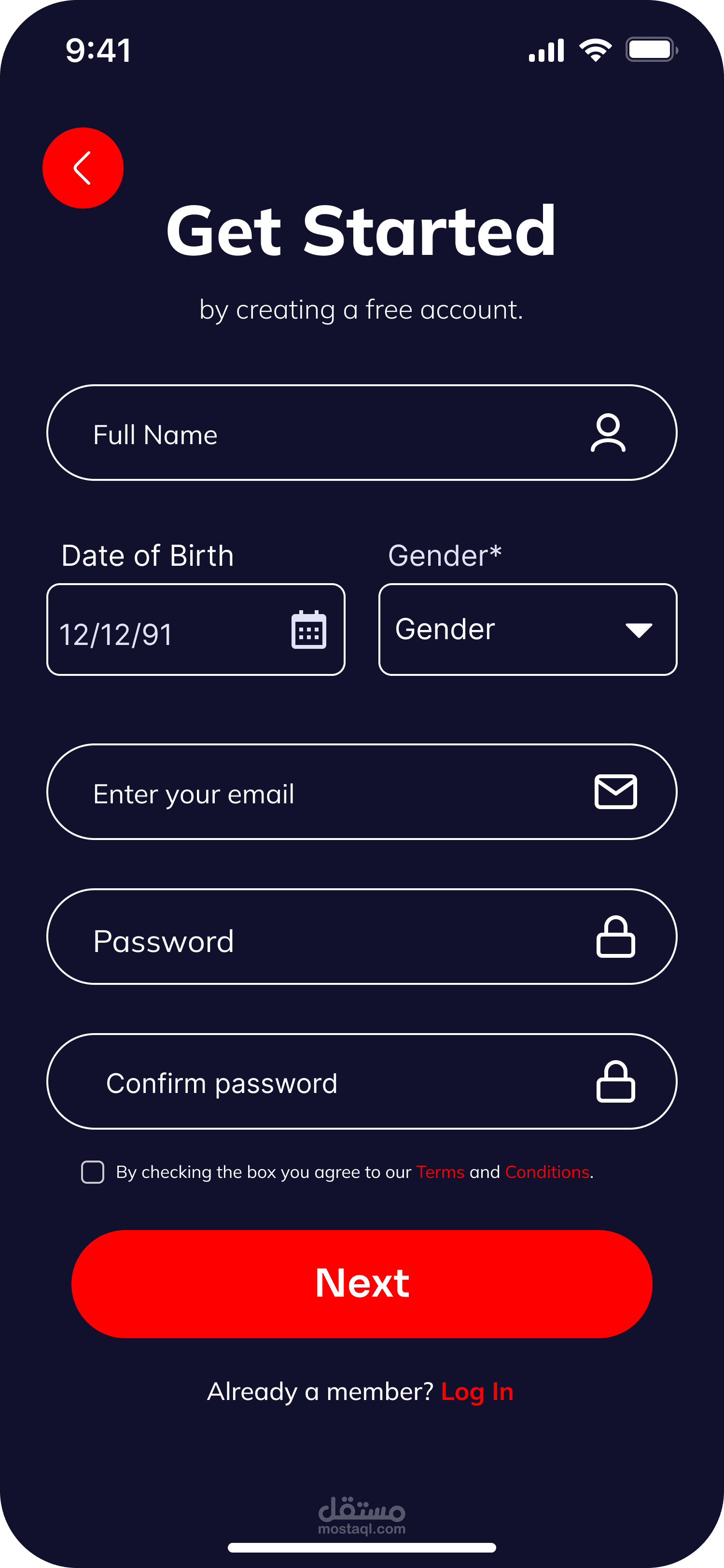Open the Conditions link

click(547, 1172)
